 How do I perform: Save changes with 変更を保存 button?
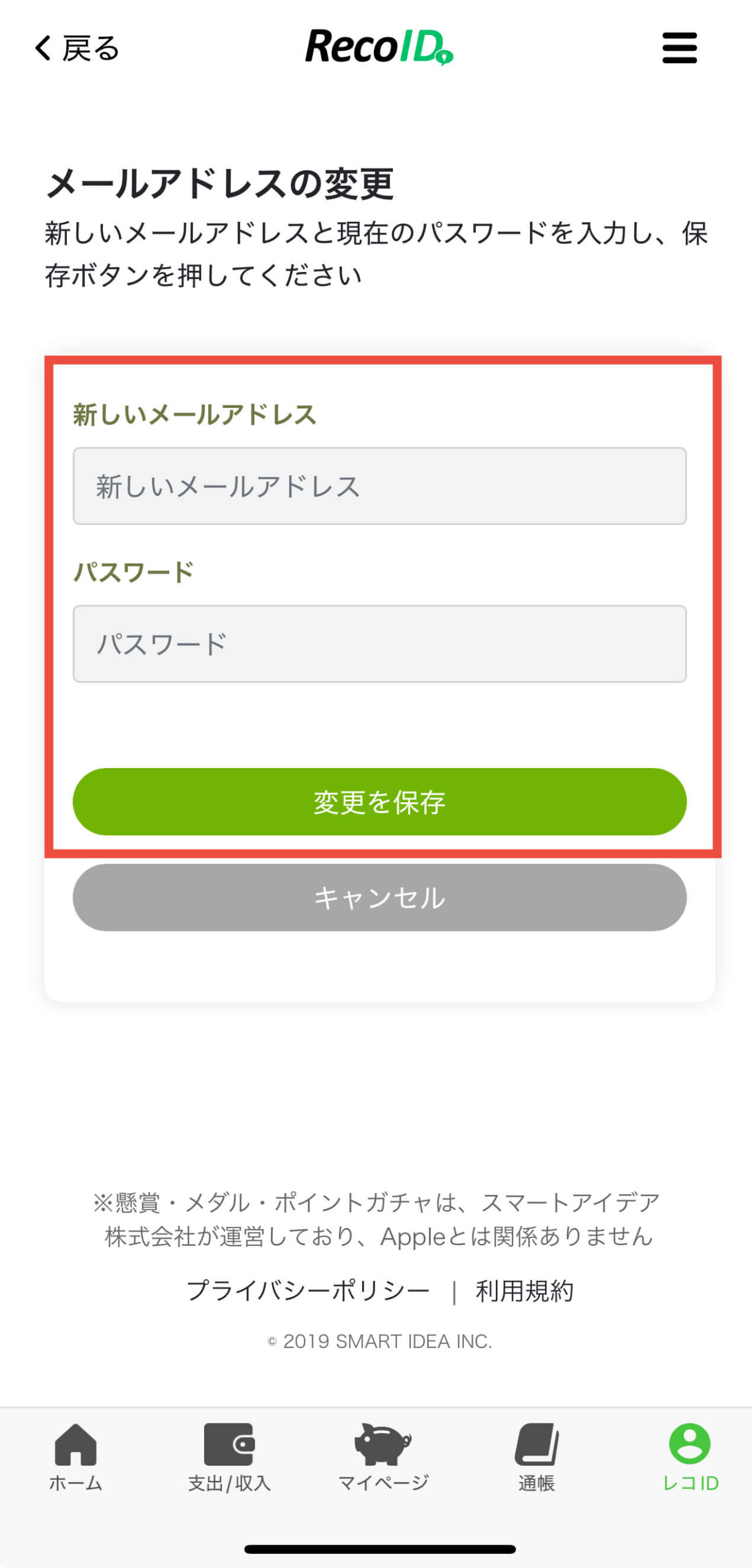point(379,801)
